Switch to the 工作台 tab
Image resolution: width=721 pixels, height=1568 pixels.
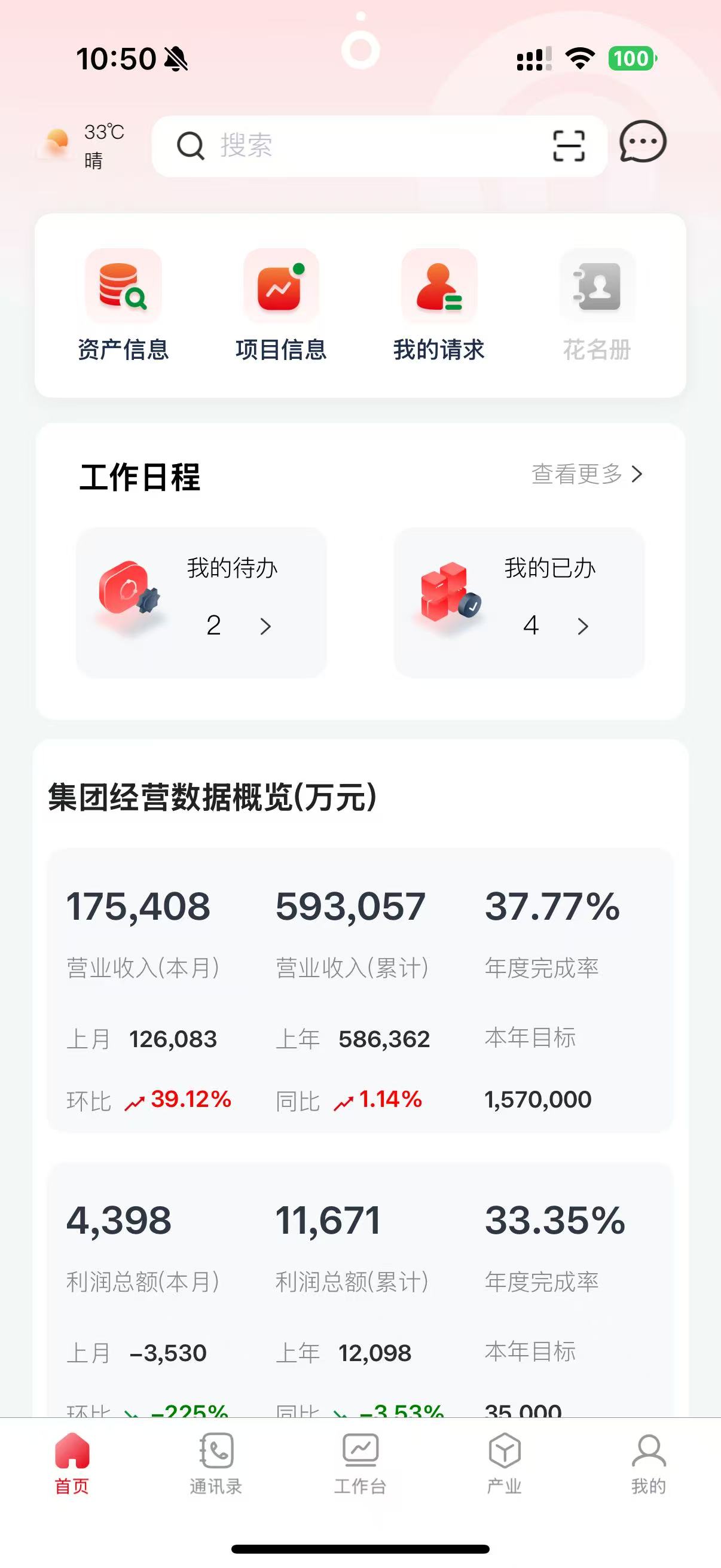(360, 1463)
